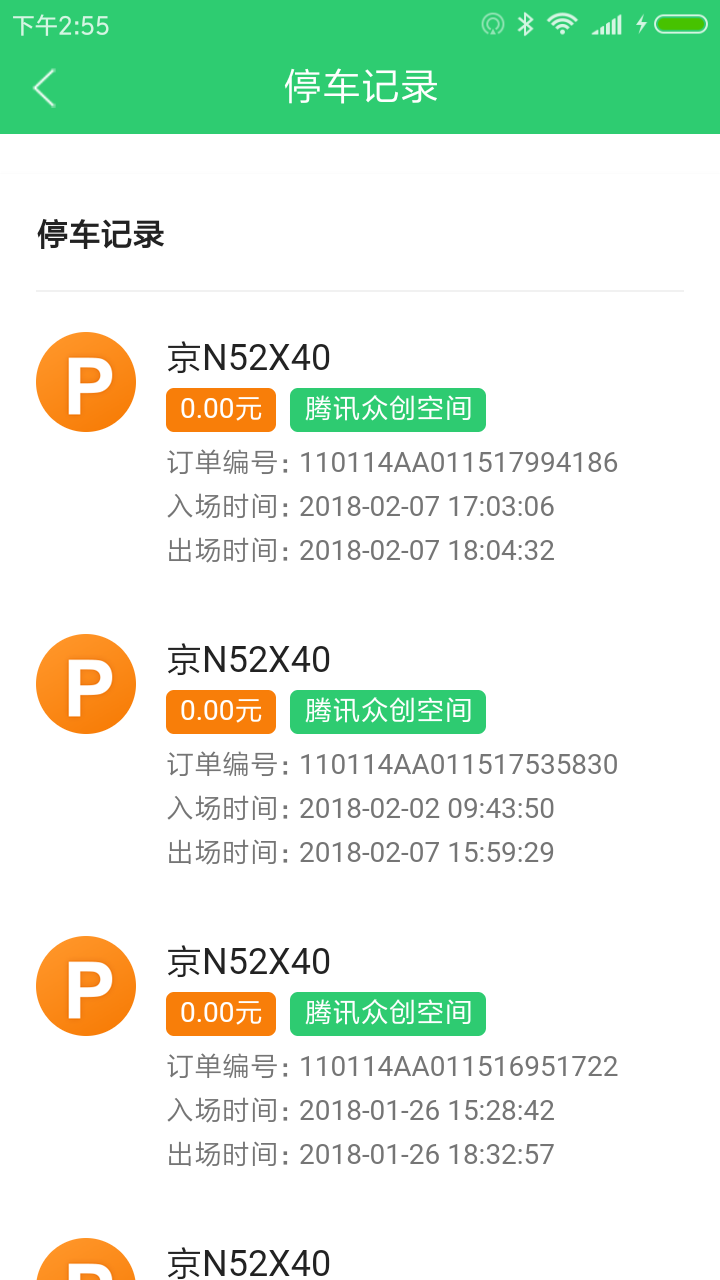720x1280 pixels.
Task: Tap the P icon on the third parking record
Action: (85, 985)
